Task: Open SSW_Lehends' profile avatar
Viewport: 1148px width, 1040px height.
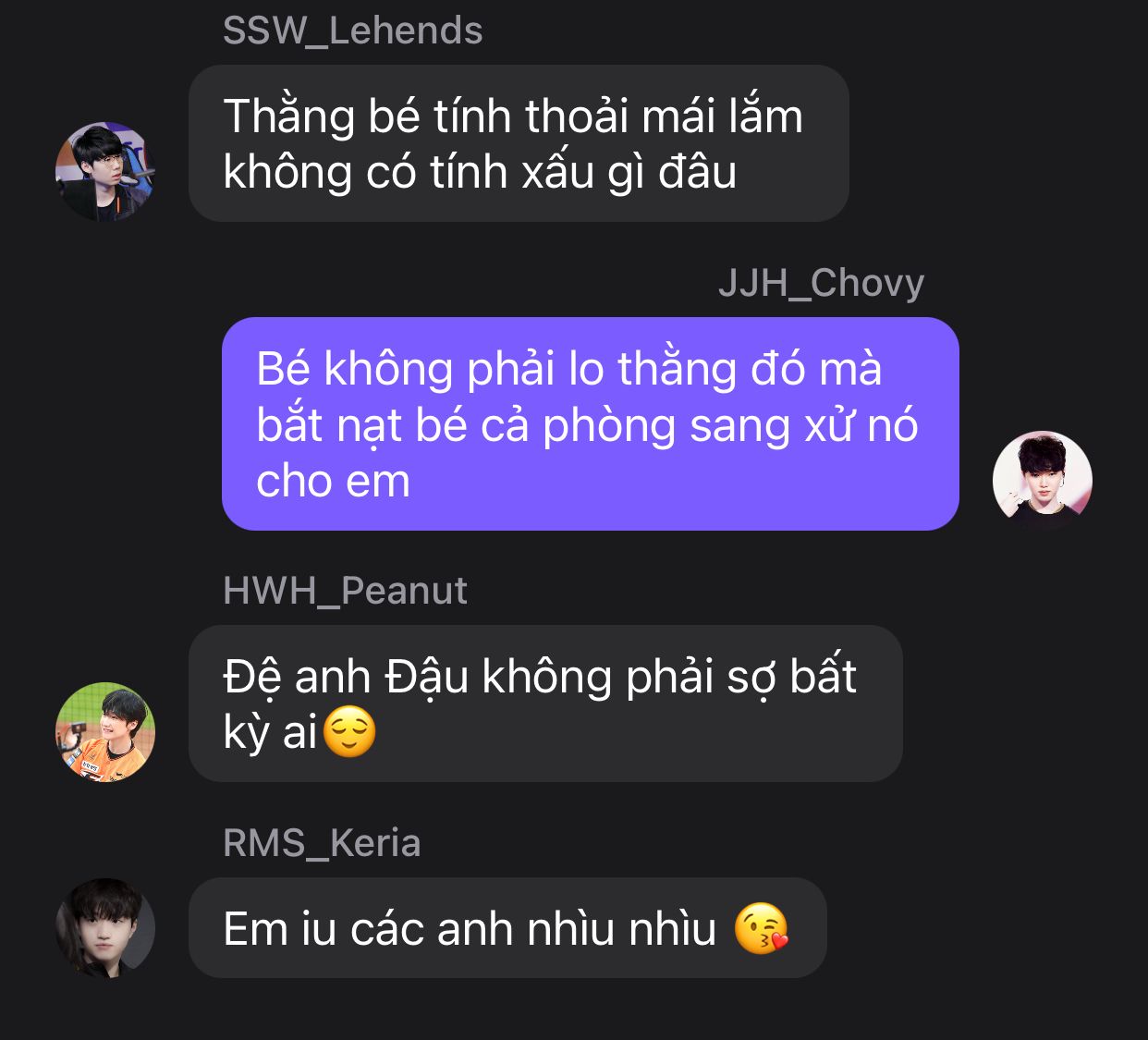Action: 105,172
